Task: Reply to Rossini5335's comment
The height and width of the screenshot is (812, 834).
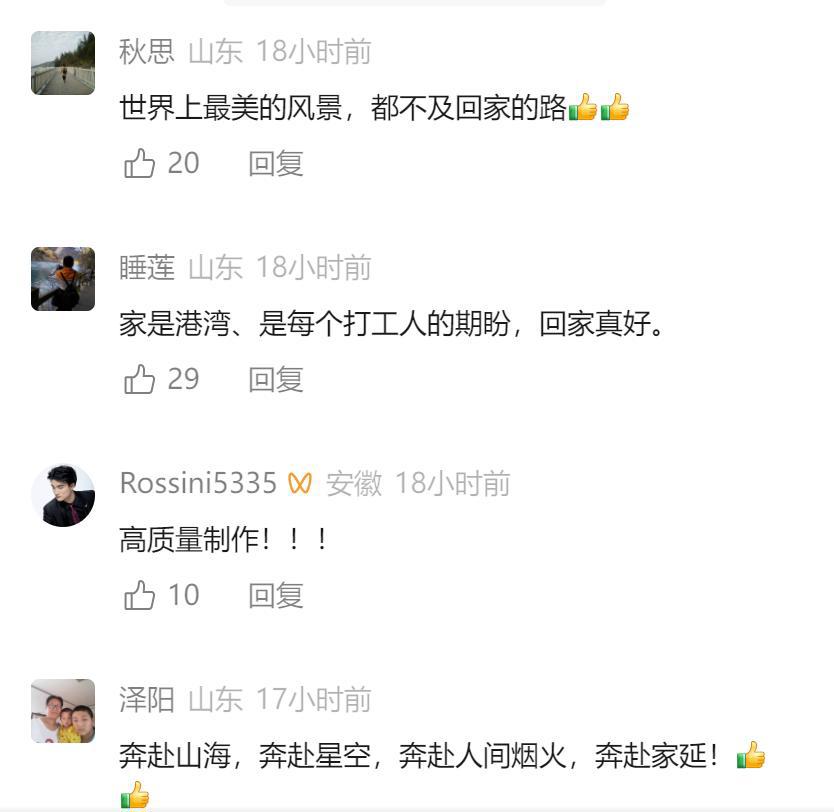Action: (275, 595)
